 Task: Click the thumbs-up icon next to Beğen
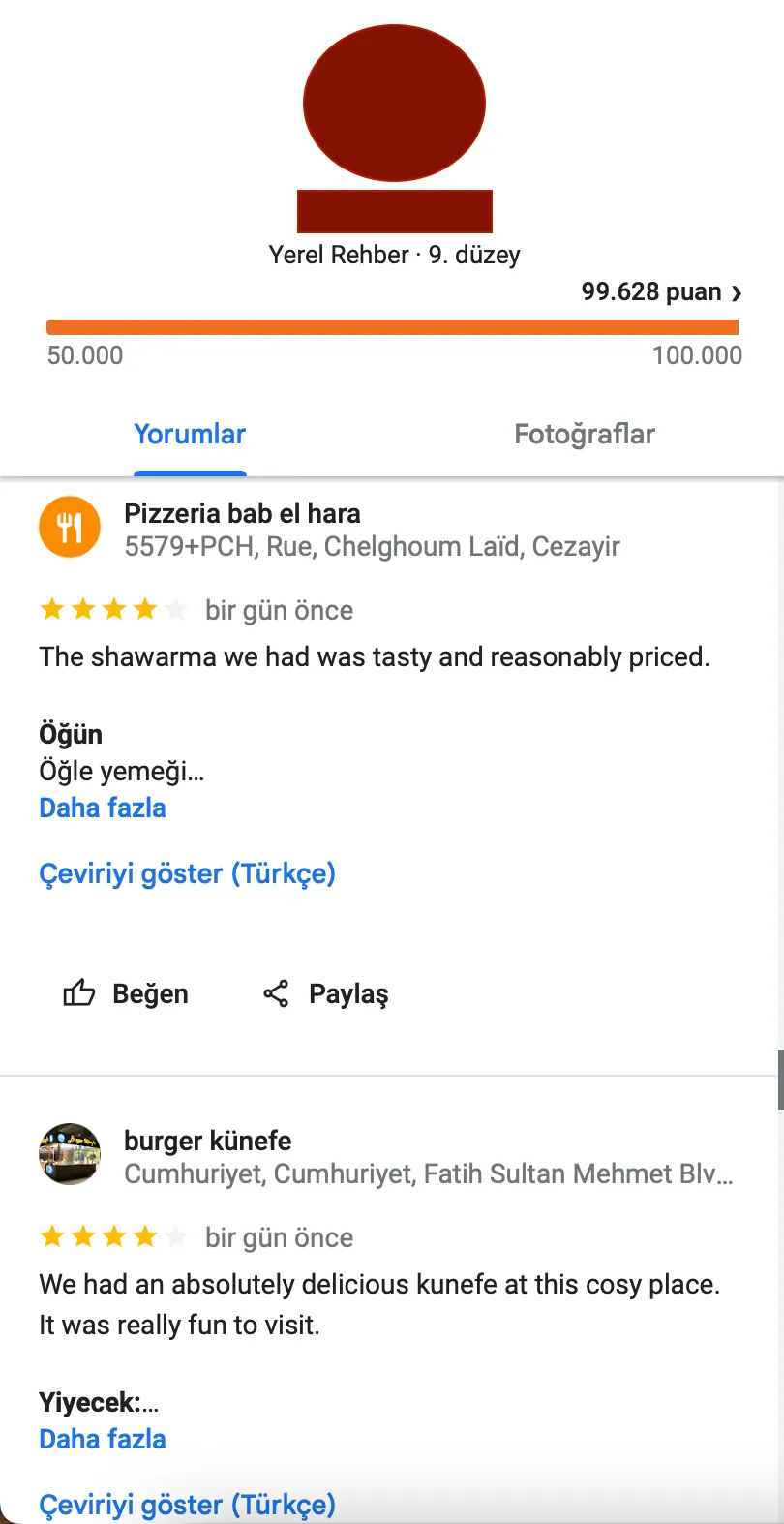[x=77, y=992]
